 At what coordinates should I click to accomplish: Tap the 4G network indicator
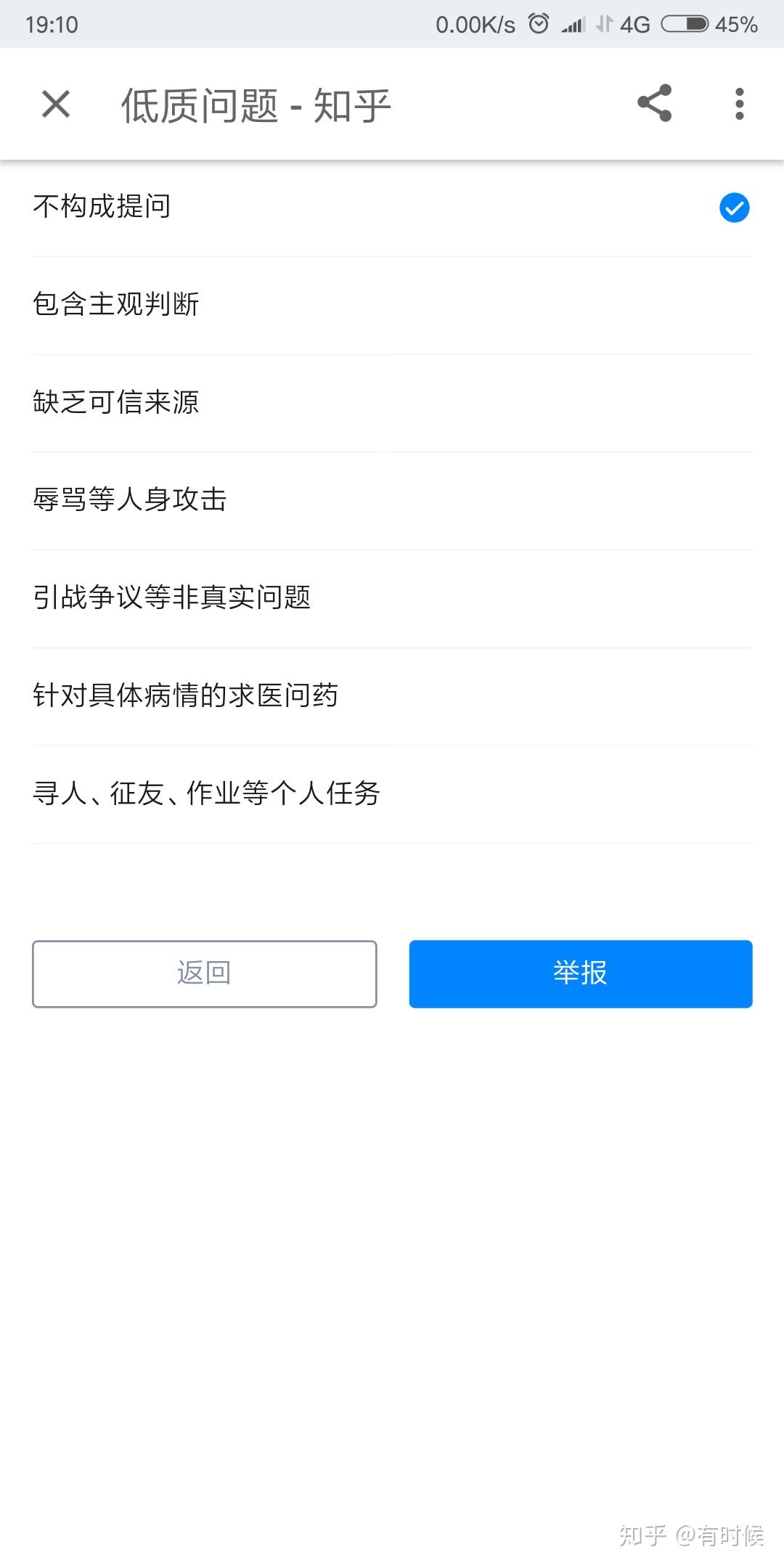click(x=634, y=24)
